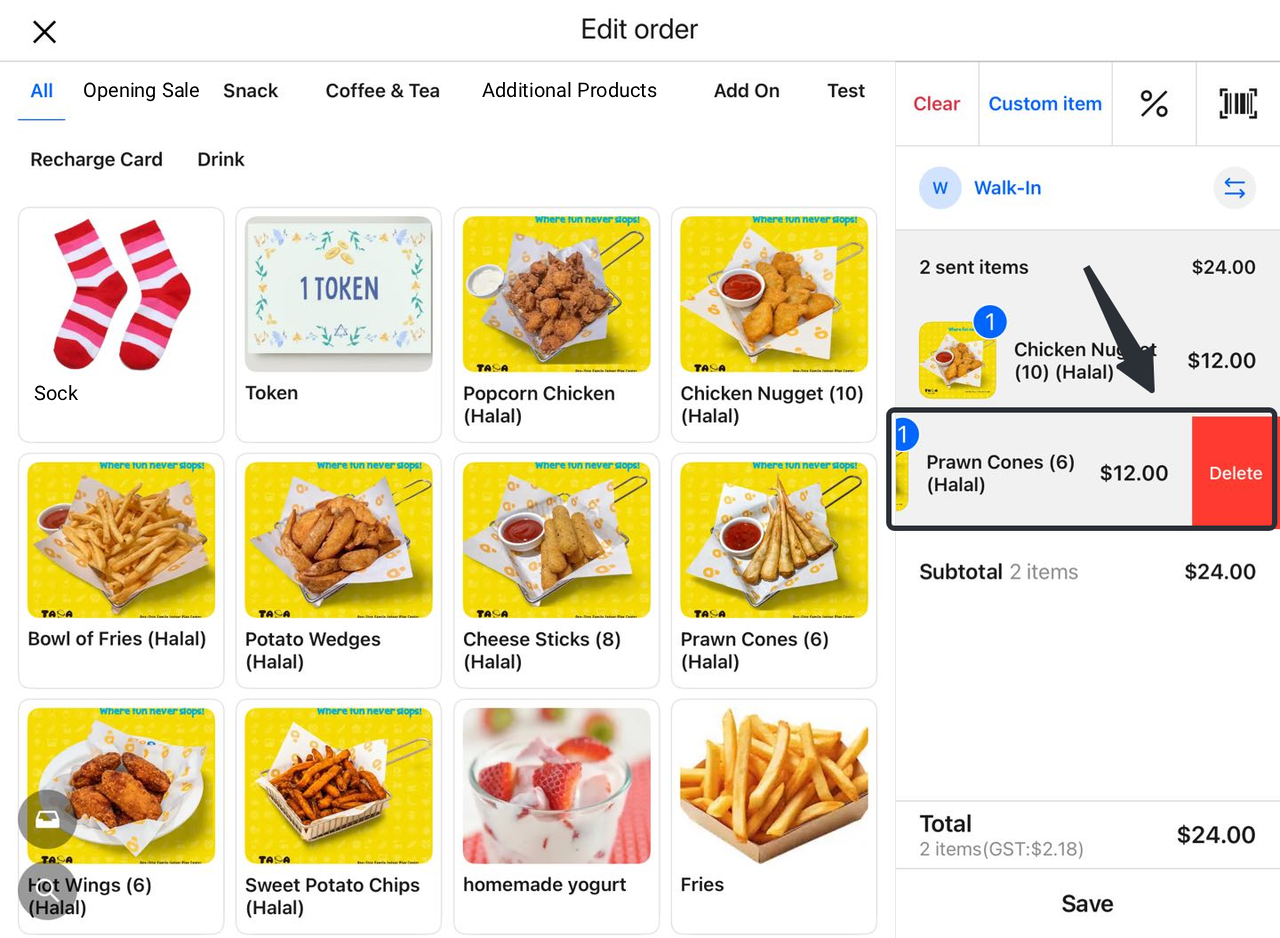The width and height of the screenshot is (1280, 938).
Task: Change the Walk-In customer
Action: tap(1234, 188)
